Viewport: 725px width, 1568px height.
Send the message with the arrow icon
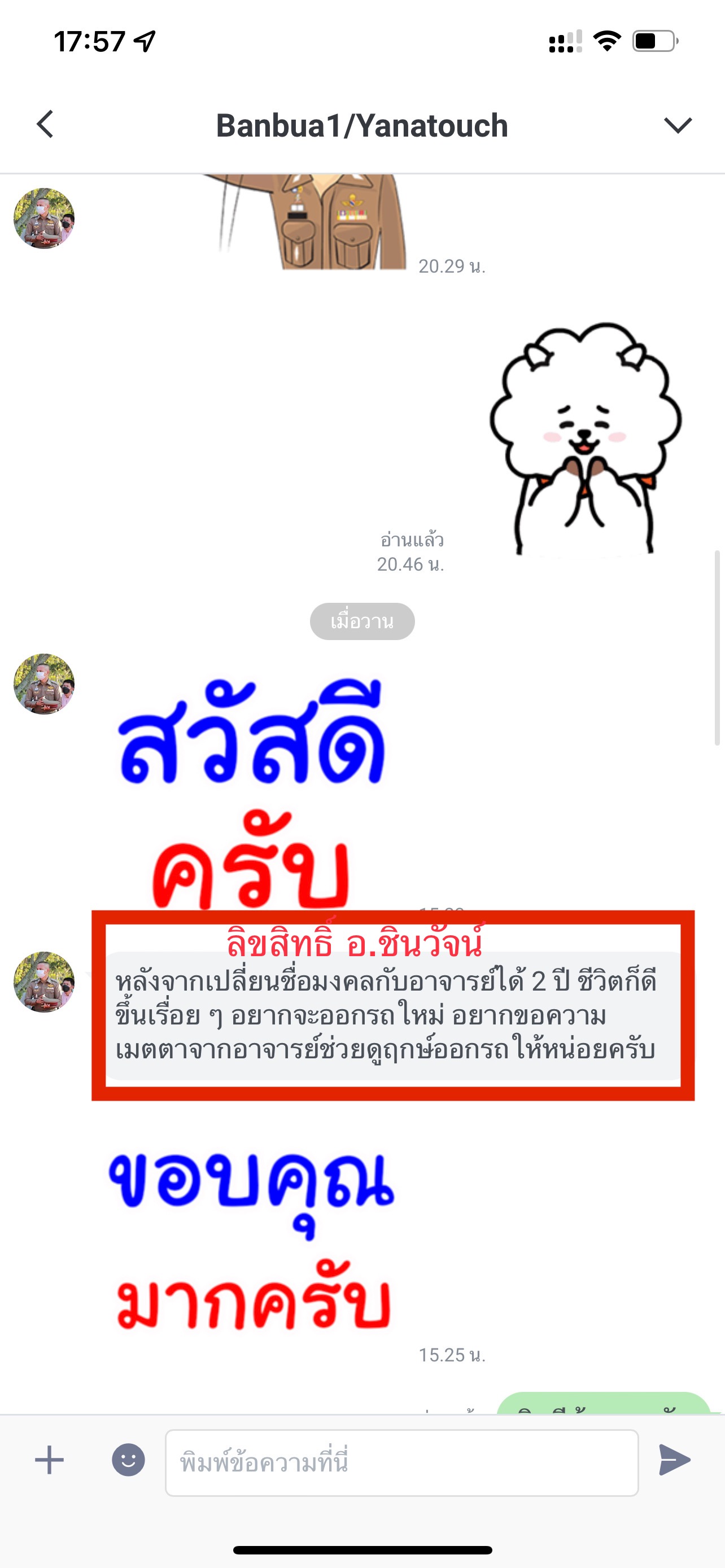pos(675,1460)
